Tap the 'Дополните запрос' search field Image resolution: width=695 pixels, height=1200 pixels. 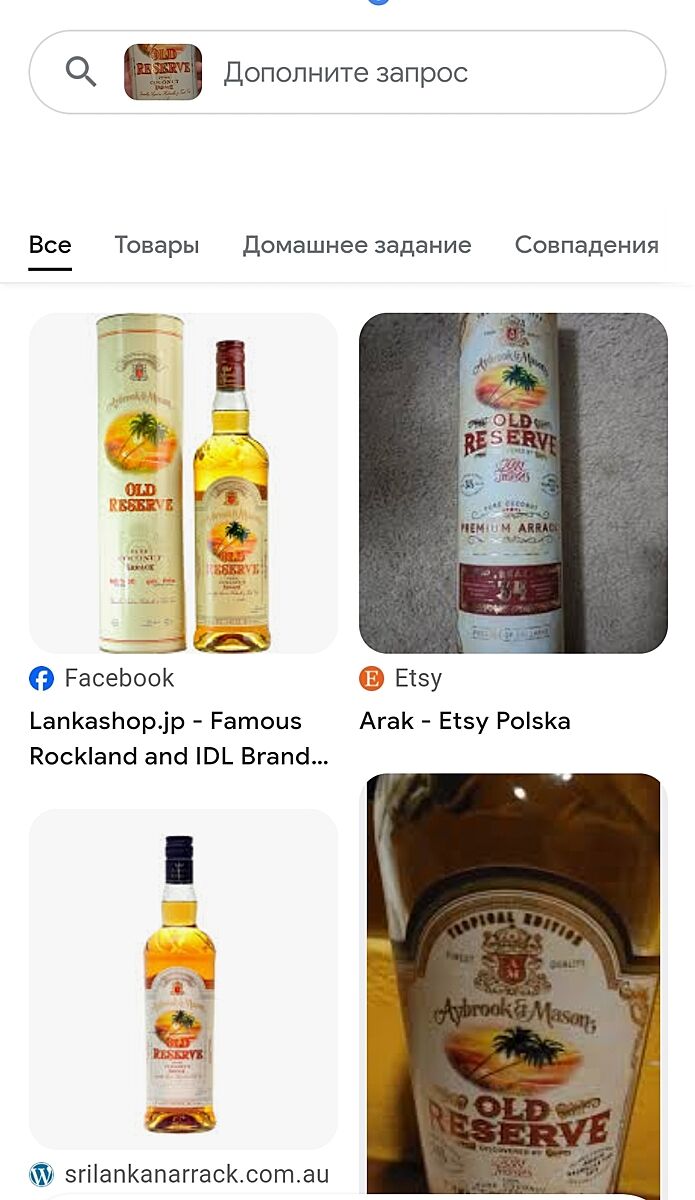[x=400, y=73]
